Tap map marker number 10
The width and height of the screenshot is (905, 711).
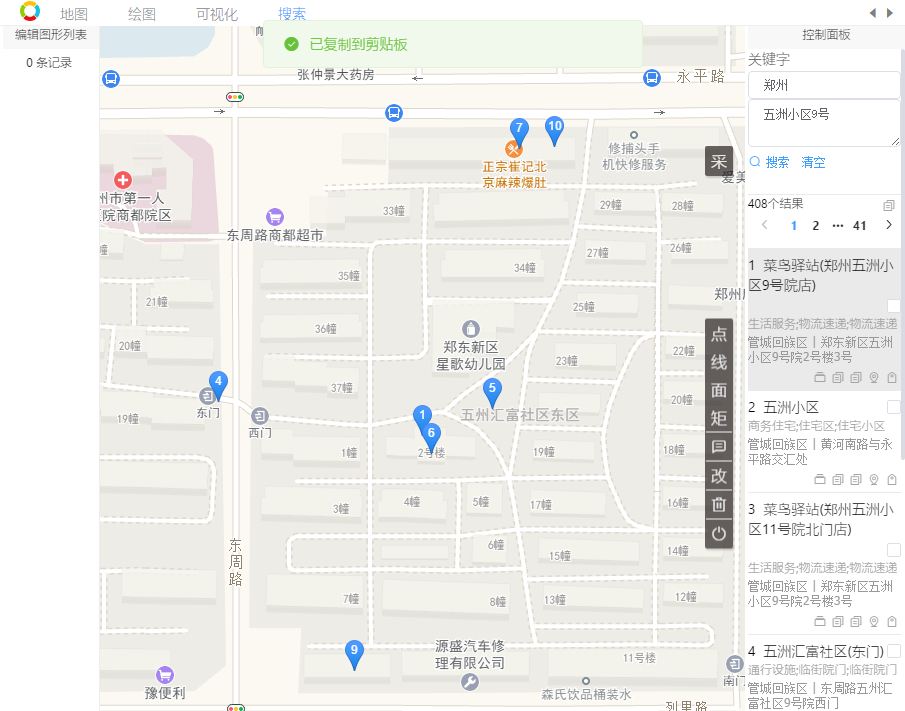click(x=554, y=129)
